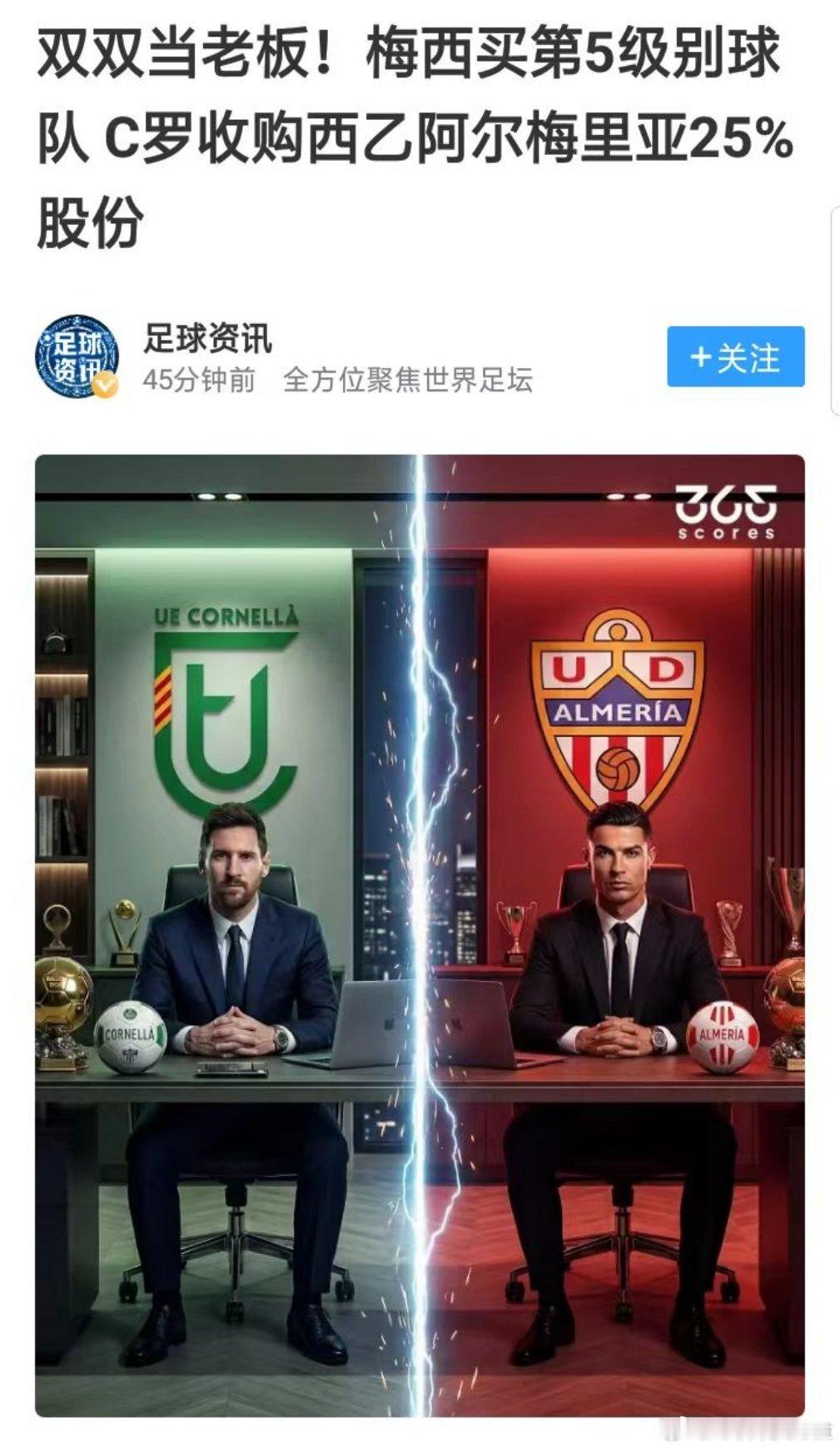Click the tagline 全方位聚焦世界足坛
Viewport: 840px width, 1449px height.
[411, 377]
